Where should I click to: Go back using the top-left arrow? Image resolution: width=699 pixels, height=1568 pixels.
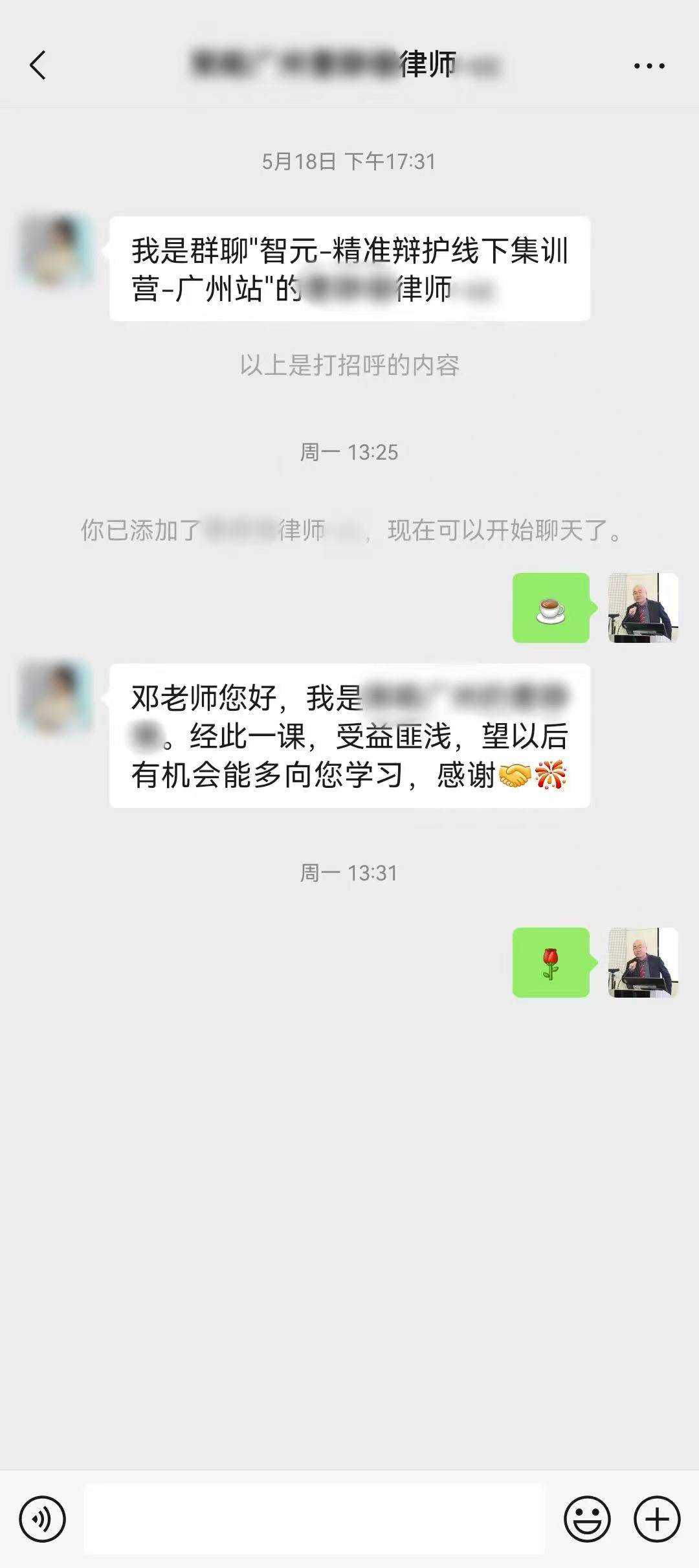(38, 65)
